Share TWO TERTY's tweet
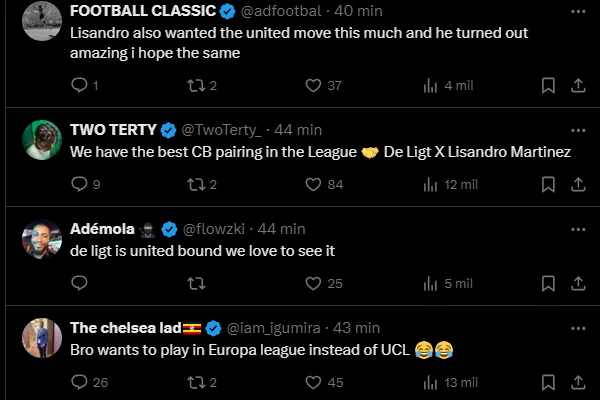Screen dimensions: 600x400 [x=577, y=184]
